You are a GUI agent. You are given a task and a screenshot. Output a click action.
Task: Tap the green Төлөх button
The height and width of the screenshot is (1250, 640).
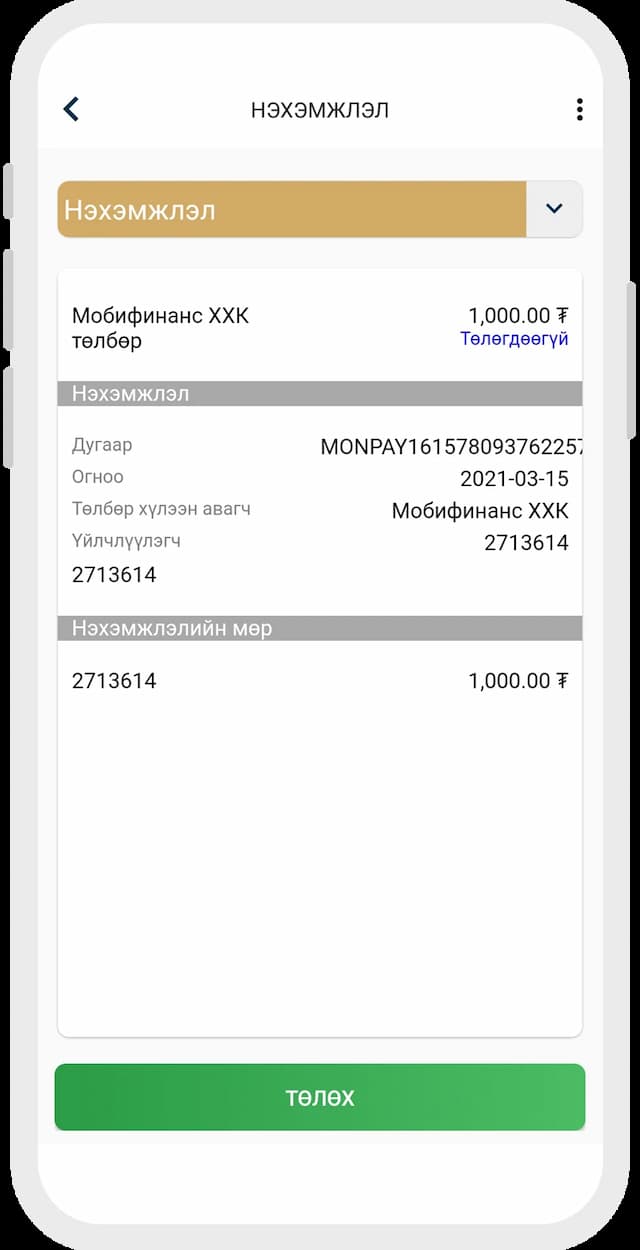[320, 1097]
